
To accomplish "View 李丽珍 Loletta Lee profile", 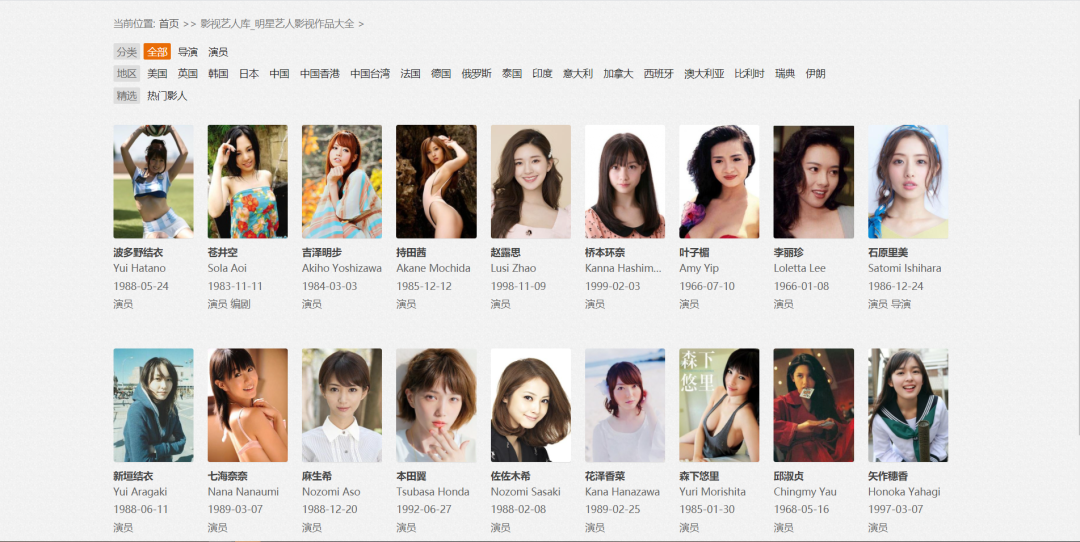I will coord(813,181).
